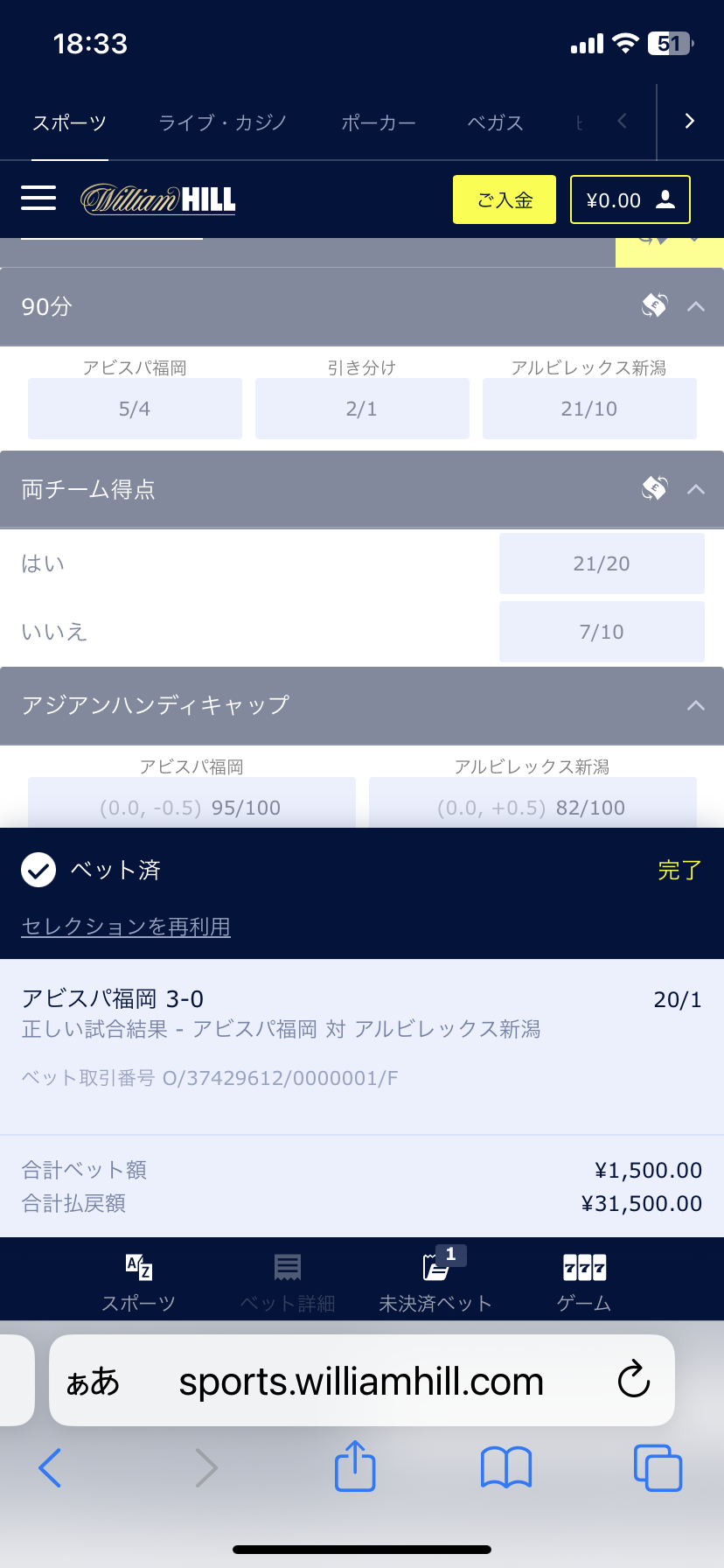
Task: Collapse the アジアンハンディキャップ section
Action: click(x=696, y=705)
